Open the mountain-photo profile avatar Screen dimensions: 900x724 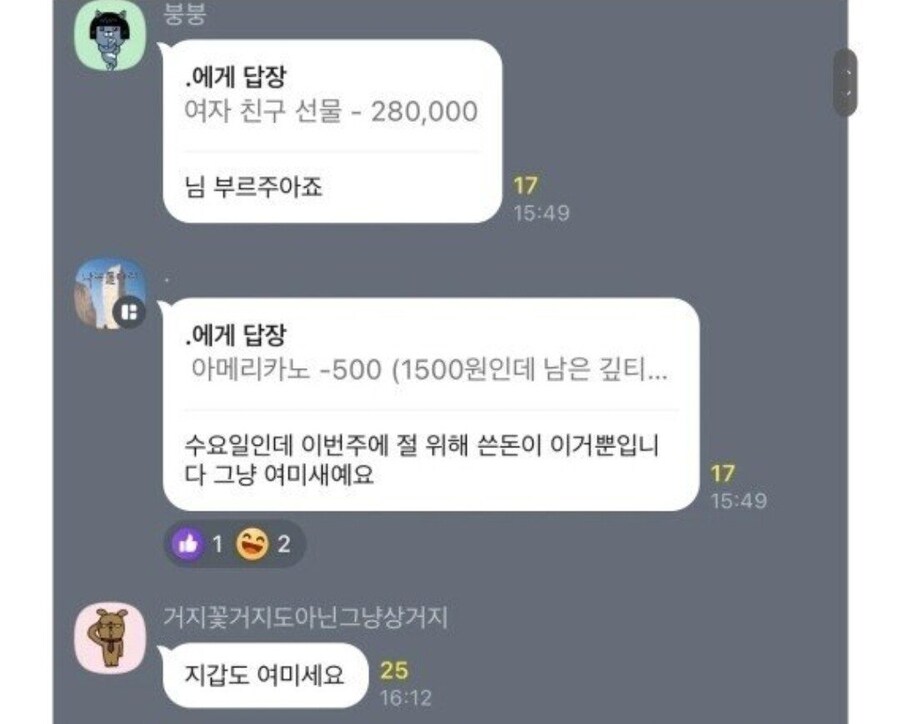pos(109,293)
